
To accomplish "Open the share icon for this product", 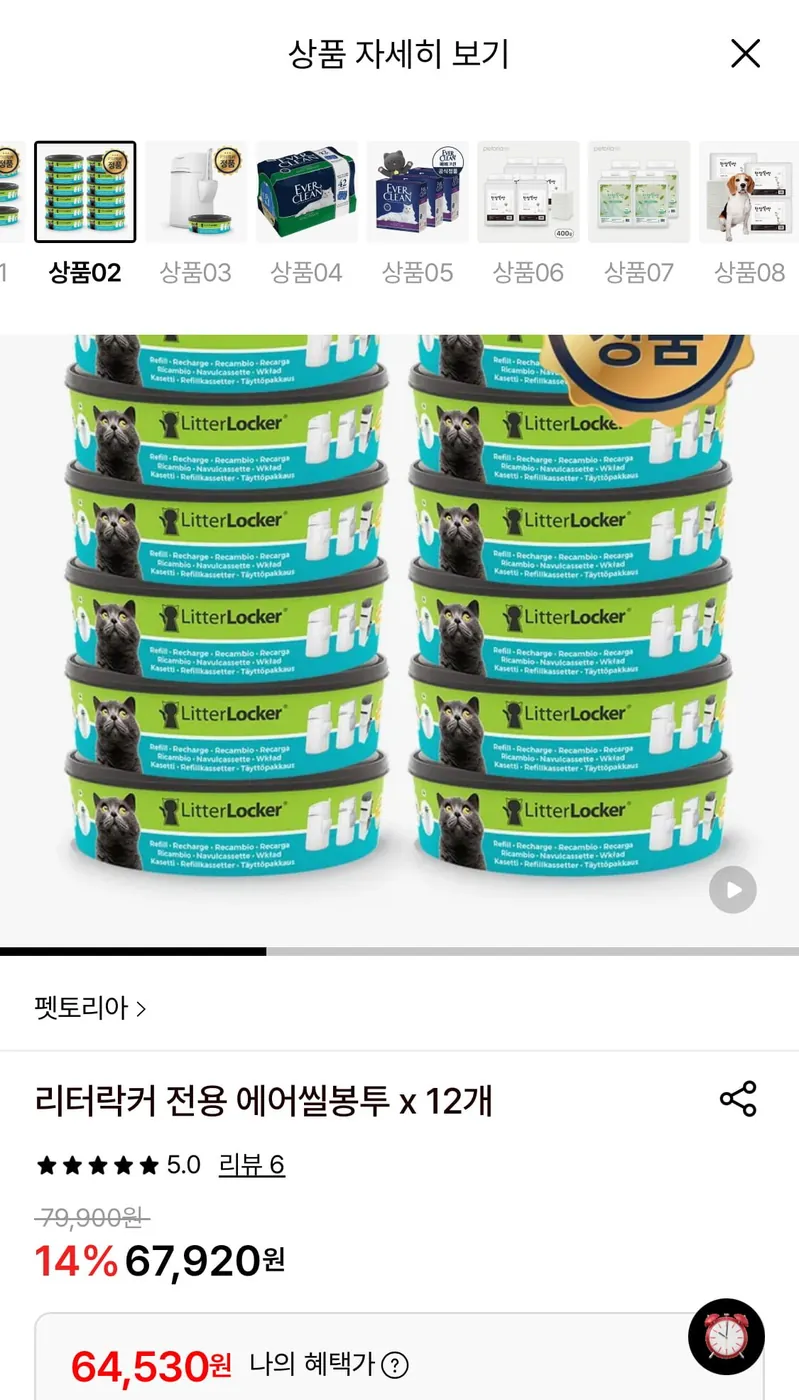I will (737, 1099).
